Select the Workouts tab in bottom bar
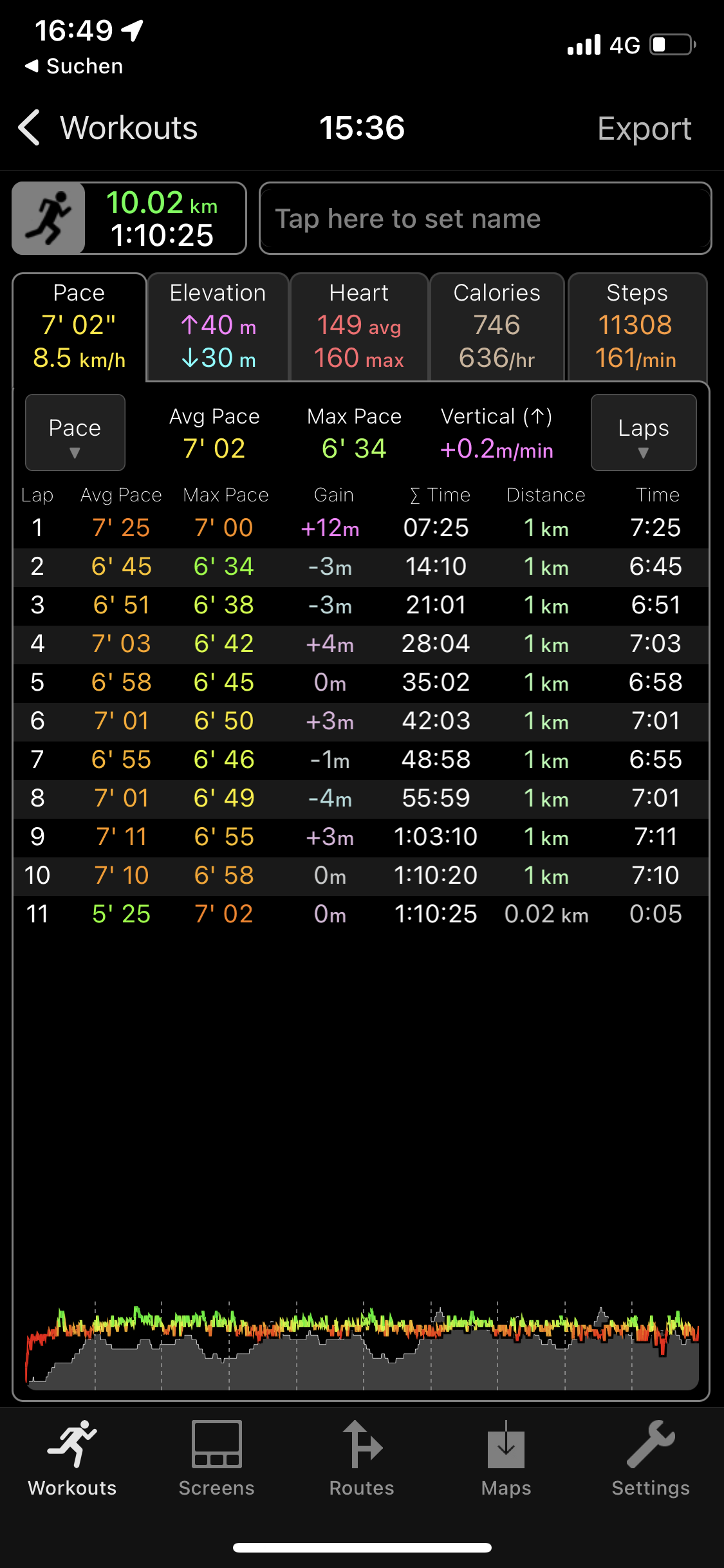724x1568 pixels. pos(72,1459)
